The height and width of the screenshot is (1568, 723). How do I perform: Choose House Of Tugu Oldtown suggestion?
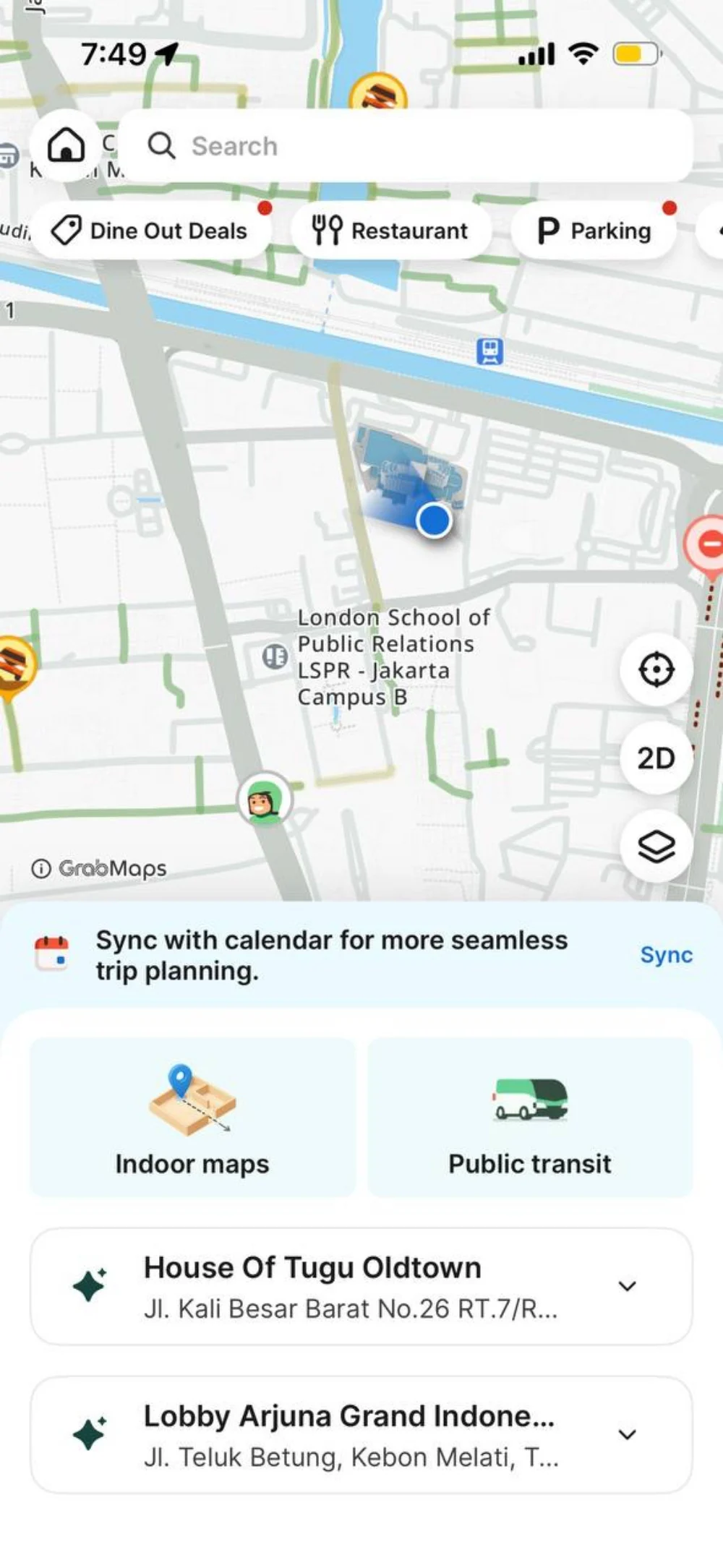tap(347, 1286)
